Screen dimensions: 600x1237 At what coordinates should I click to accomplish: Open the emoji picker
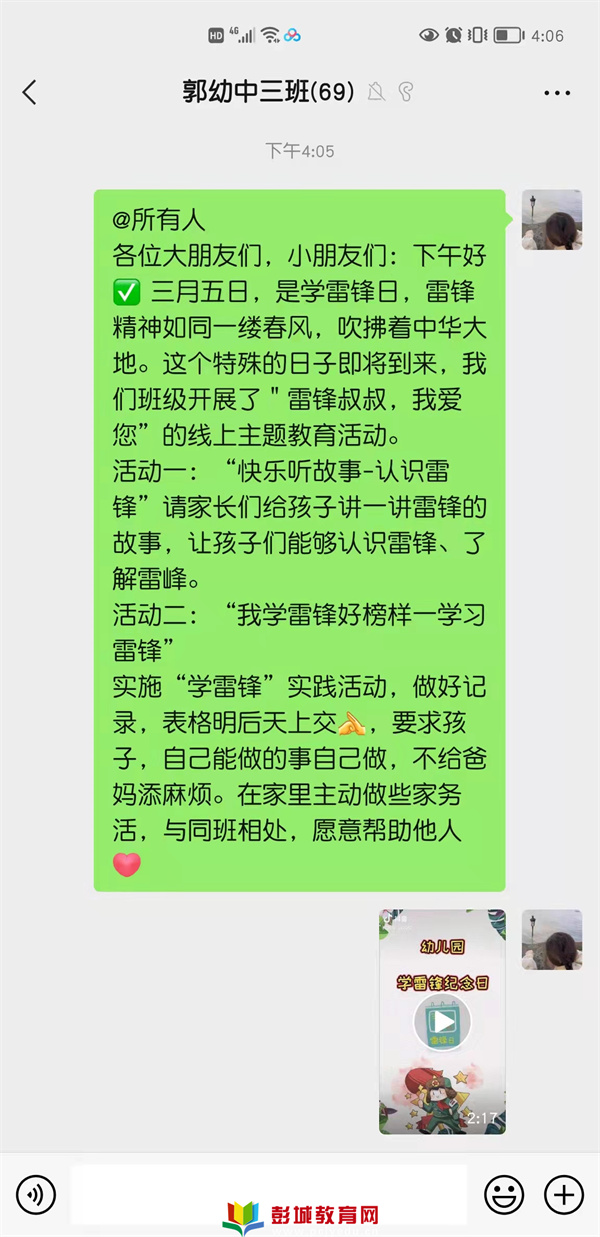point(504,1194)
